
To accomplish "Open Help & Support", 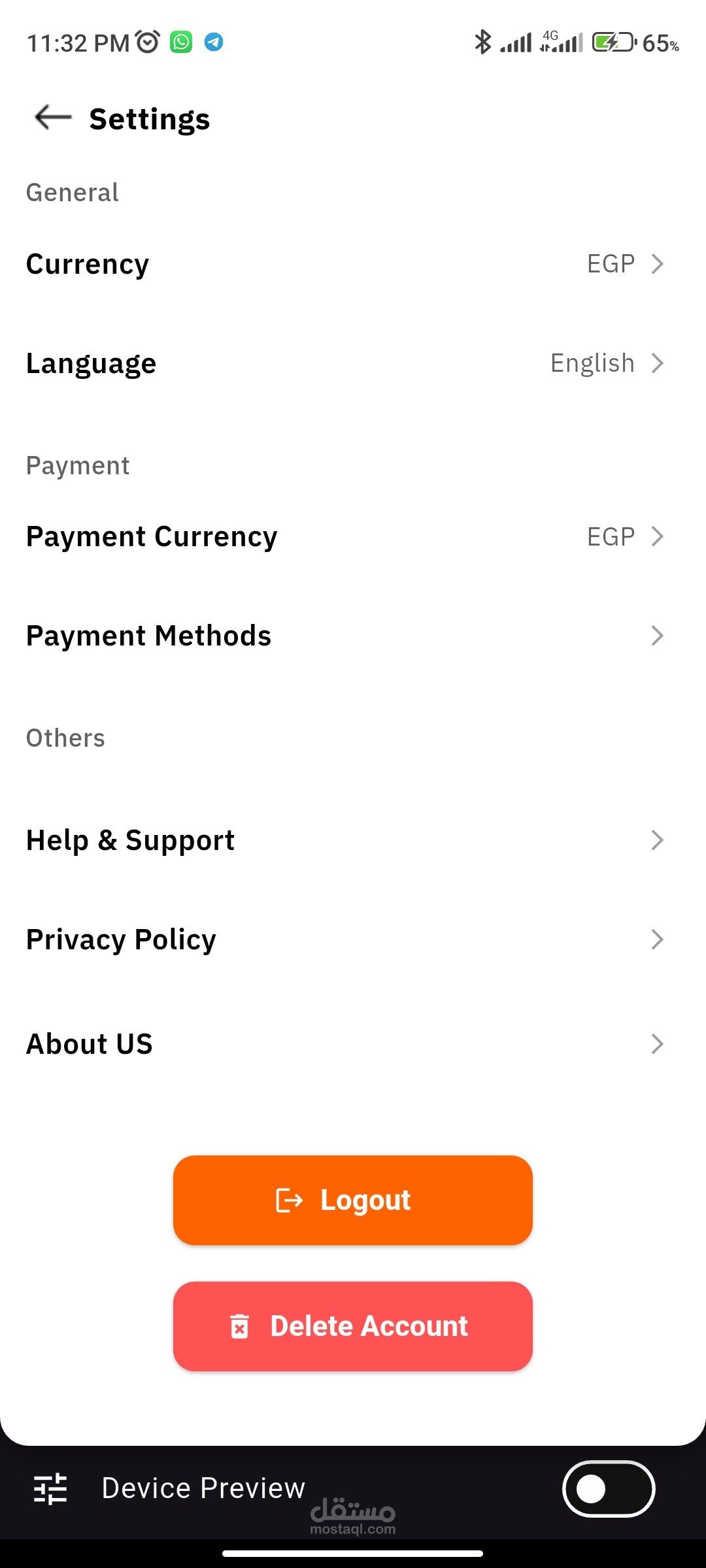I will click(345, 840).
